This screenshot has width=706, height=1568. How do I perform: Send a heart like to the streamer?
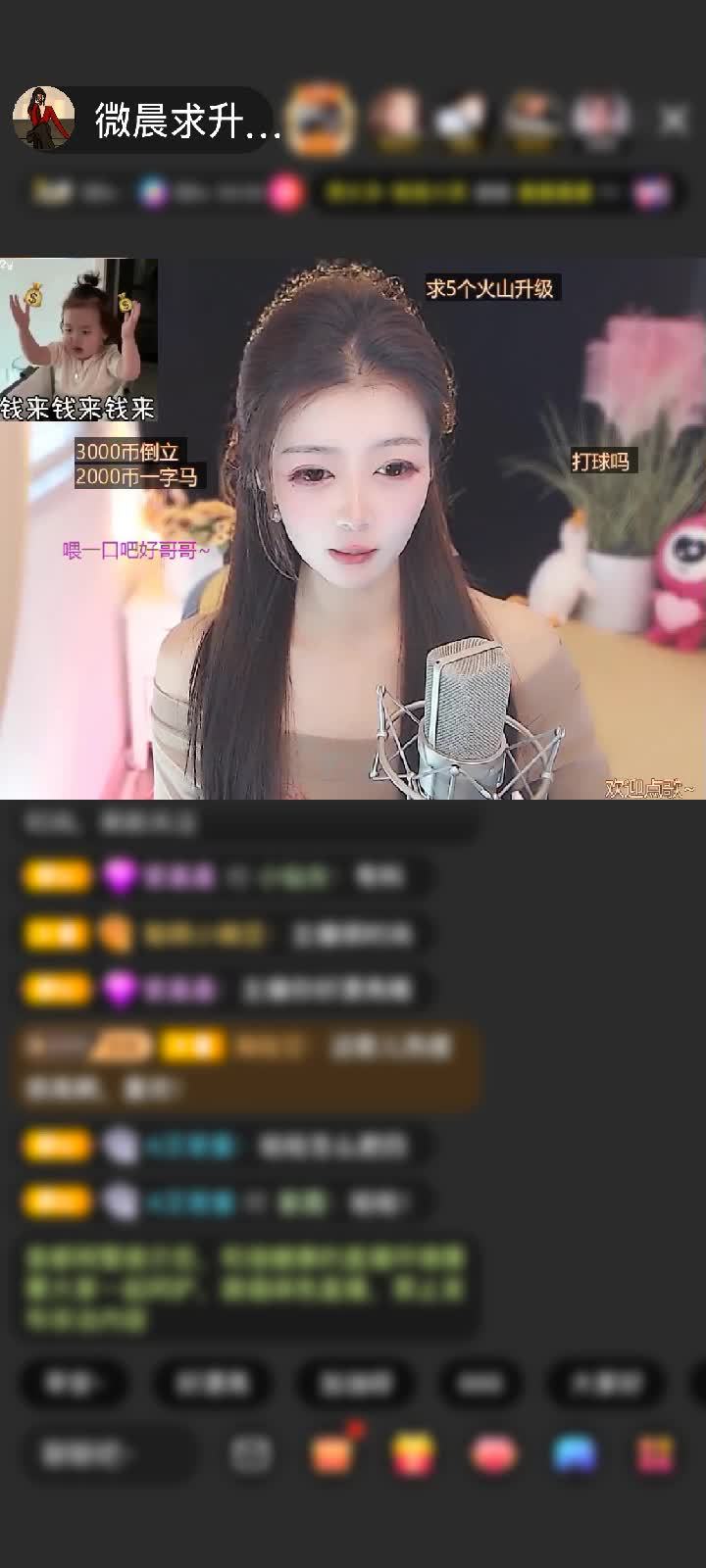click(493, 1453)
